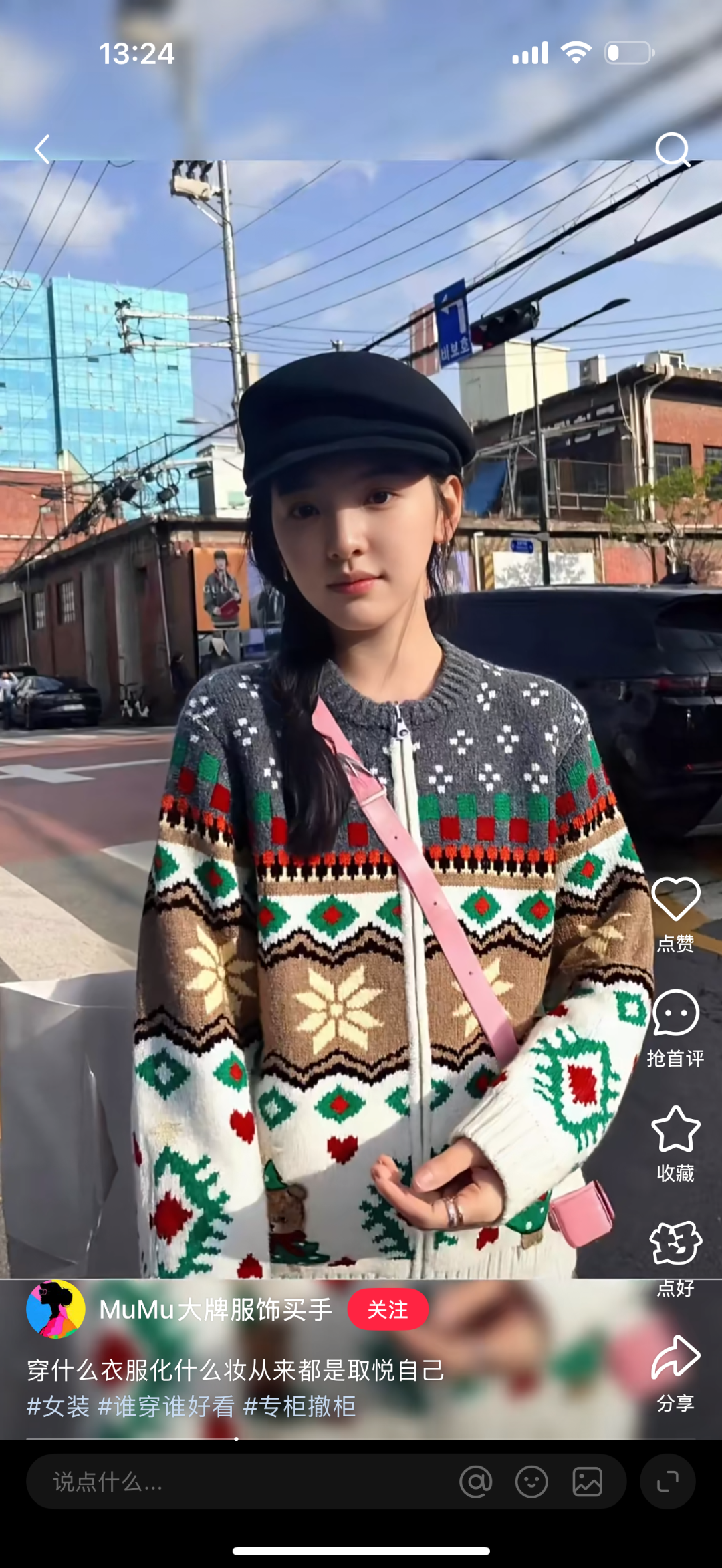Open the author's profile avatar
Screen dimensions: 722x1568
point(55,1309)
